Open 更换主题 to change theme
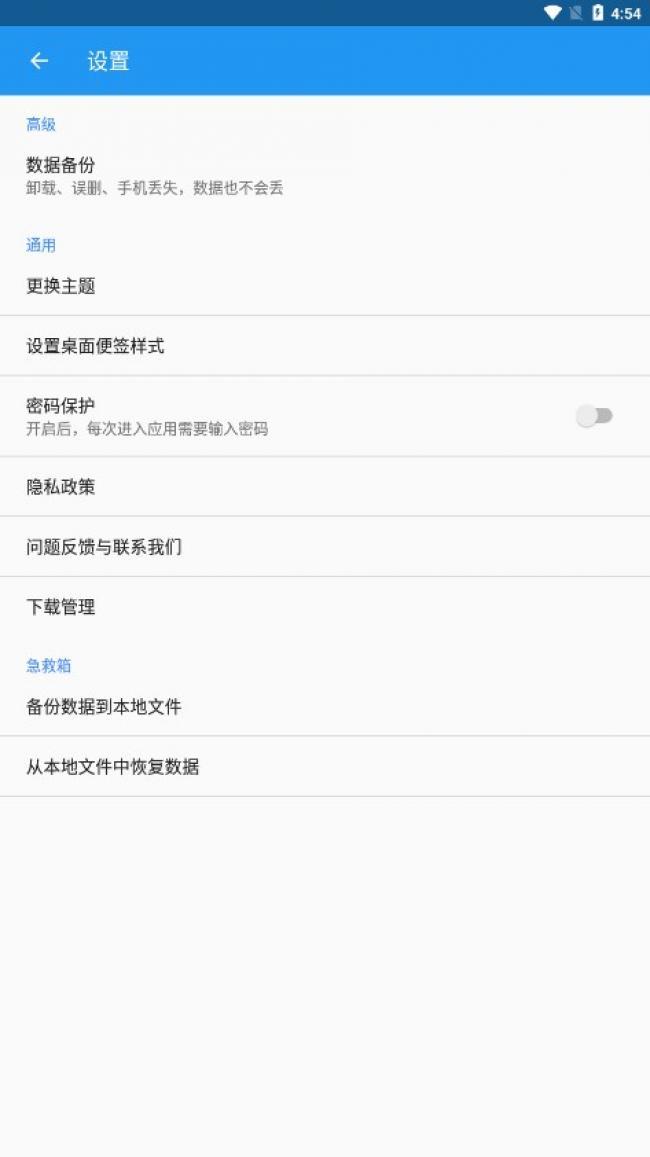 [x=325, y=286]
